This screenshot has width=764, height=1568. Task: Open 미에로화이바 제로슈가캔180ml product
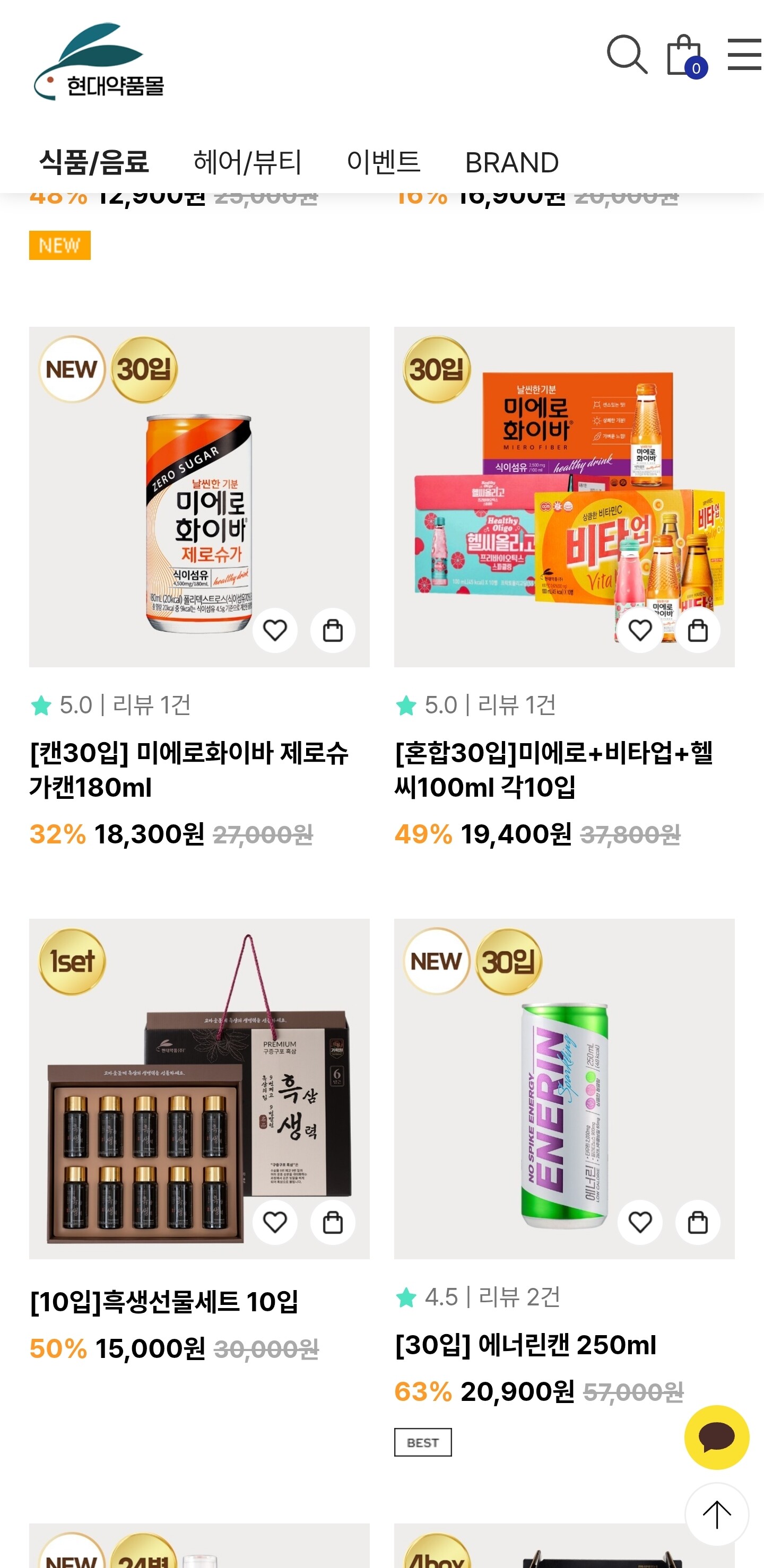pos(189,770)
